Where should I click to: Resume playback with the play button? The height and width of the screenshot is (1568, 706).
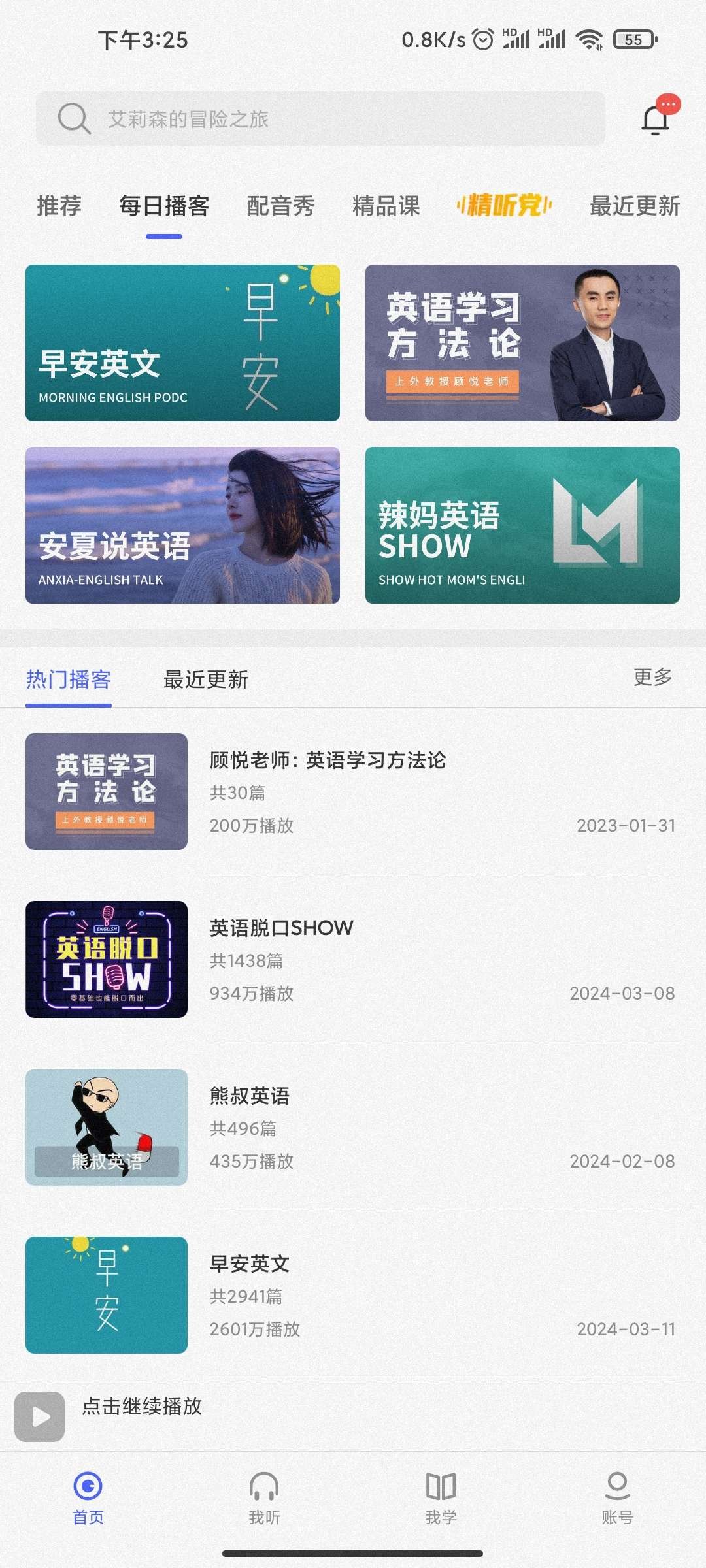[x=40, y=1416]
